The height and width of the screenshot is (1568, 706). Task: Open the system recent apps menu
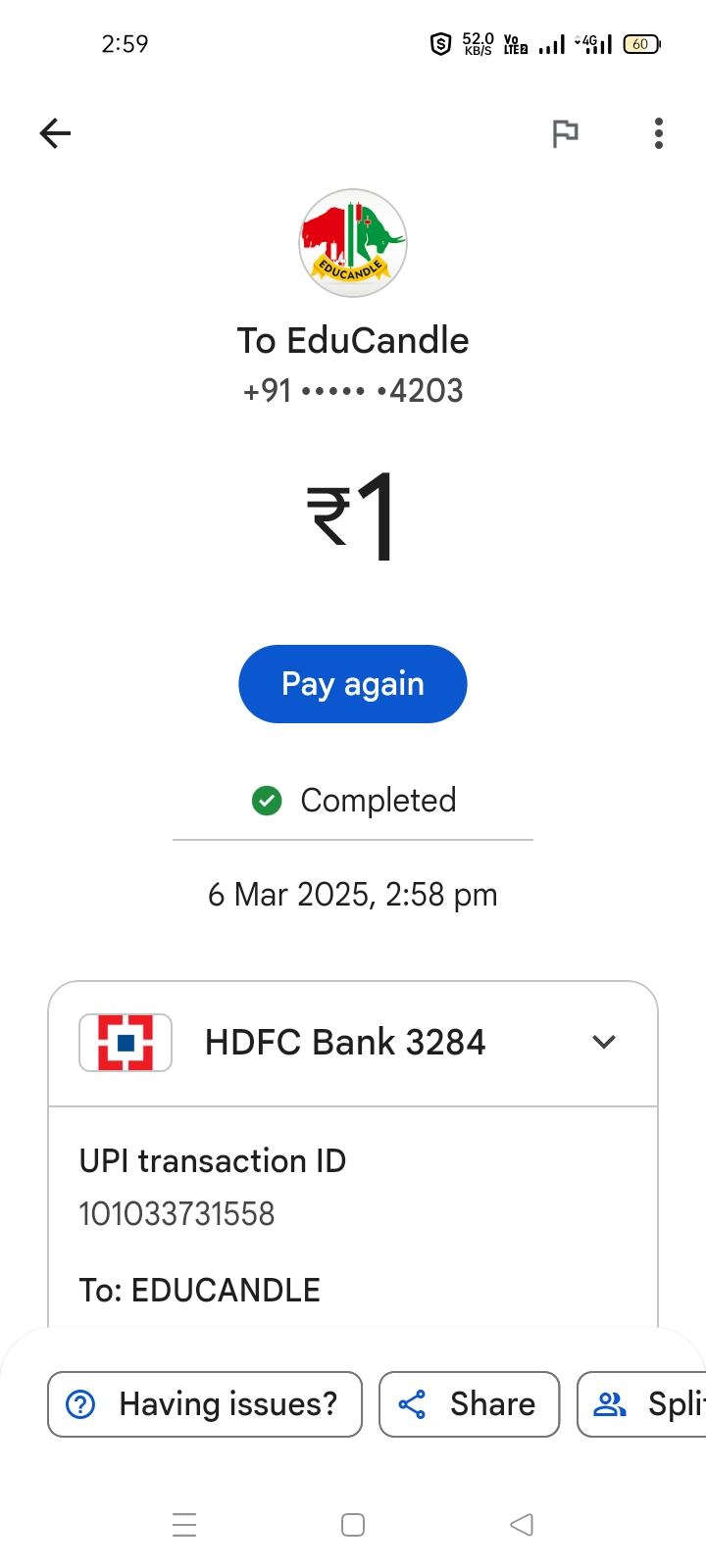click(184, 1525)
